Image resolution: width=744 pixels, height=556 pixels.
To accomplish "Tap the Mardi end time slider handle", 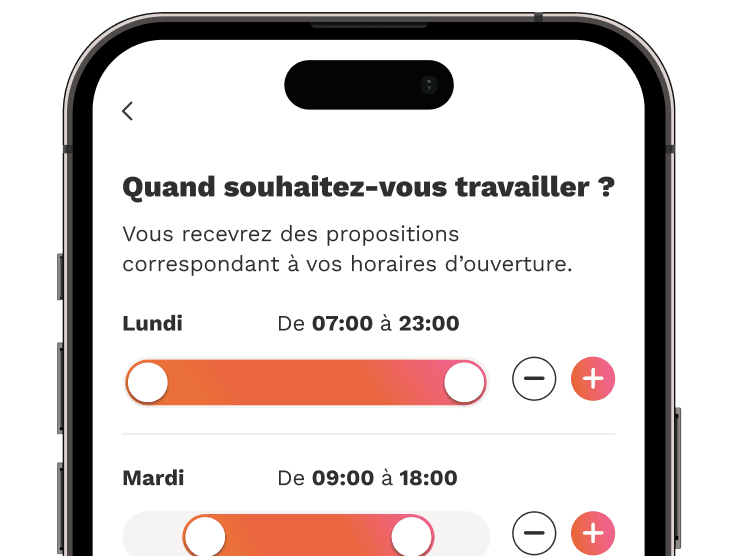I will [x=412, y=536].
